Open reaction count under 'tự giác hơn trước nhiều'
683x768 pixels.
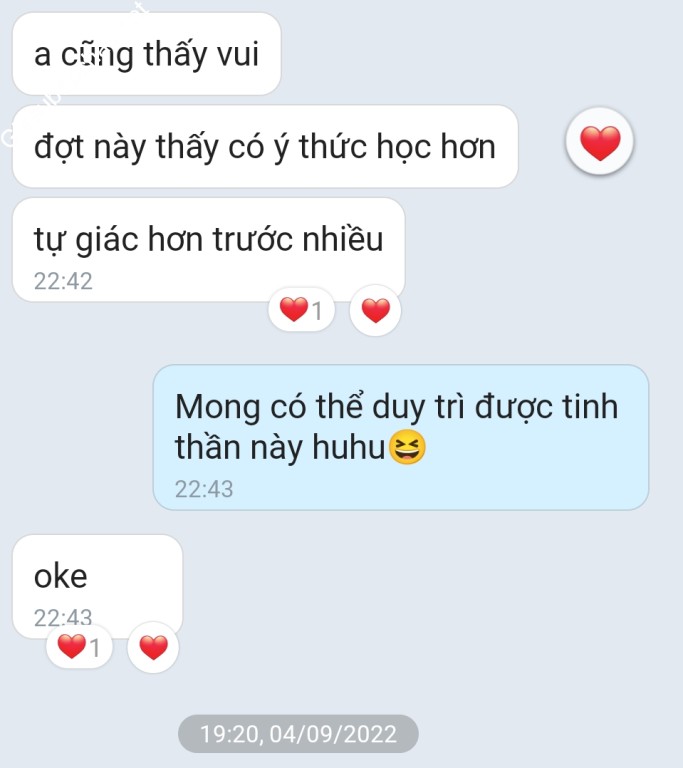coord(302,311)
